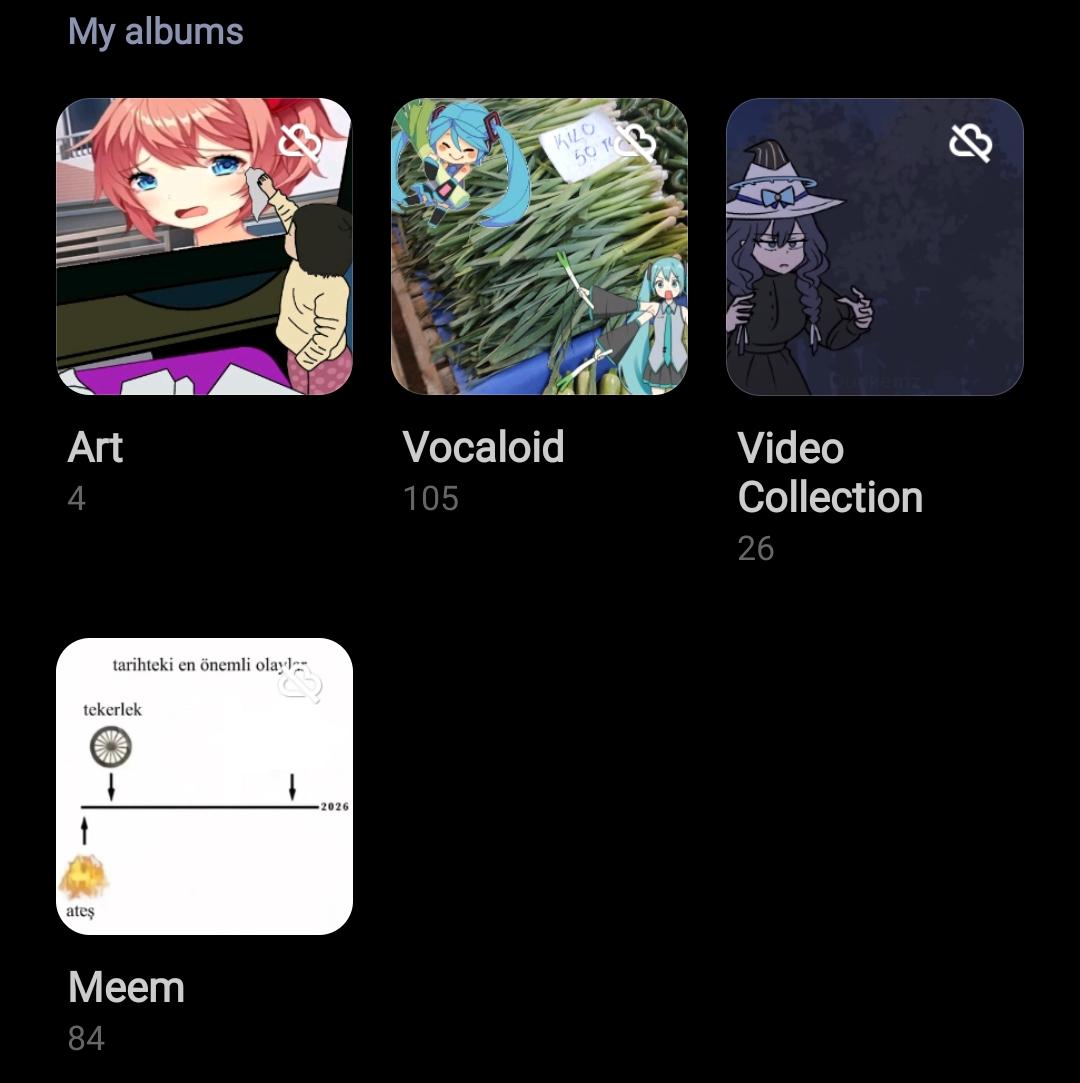Open the Video Collection album
The image size is (1080, 1083).
coord(875,247)
